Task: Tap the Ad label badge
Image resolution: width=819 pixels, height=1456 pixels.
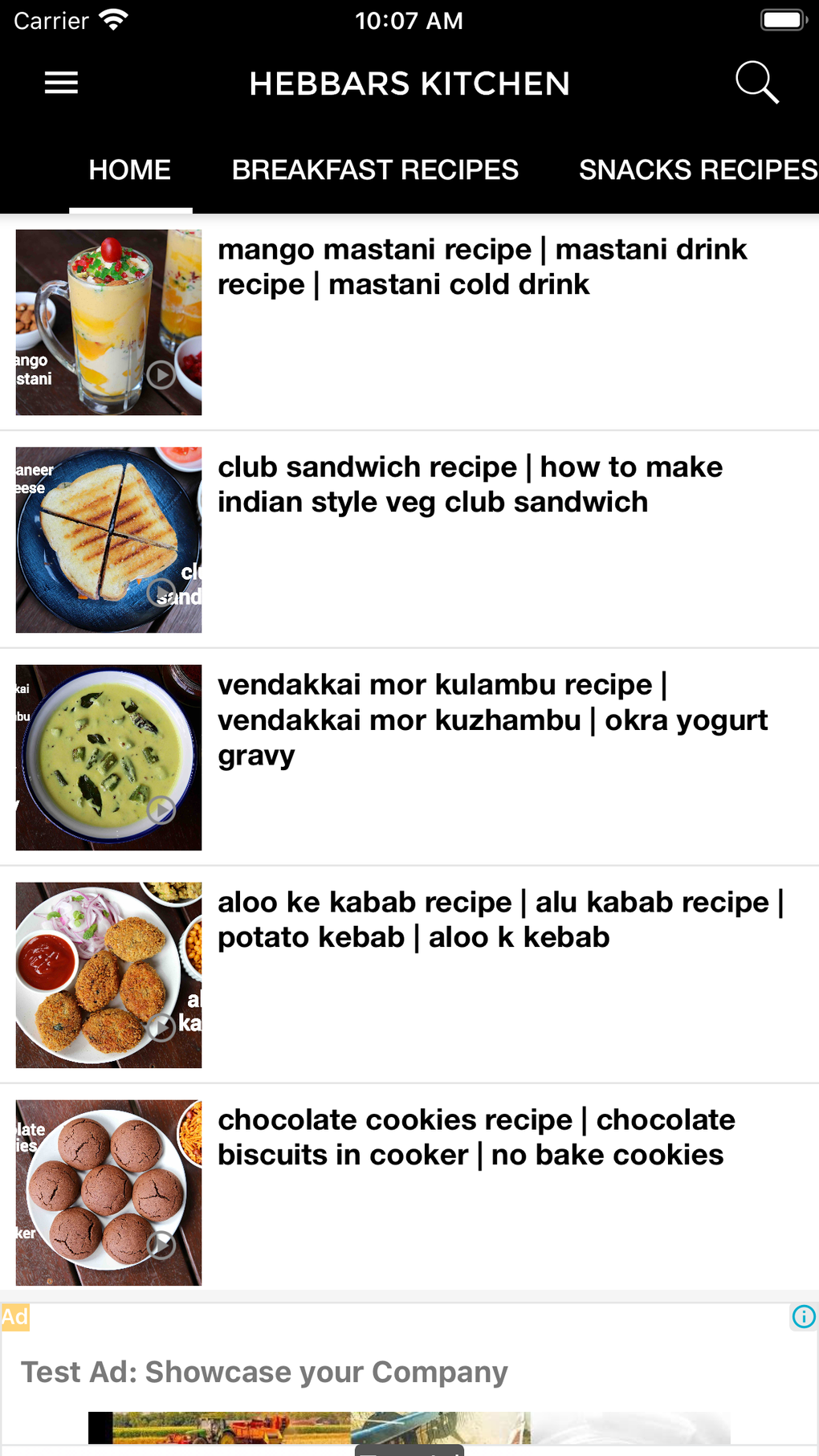Action: 14,1316
